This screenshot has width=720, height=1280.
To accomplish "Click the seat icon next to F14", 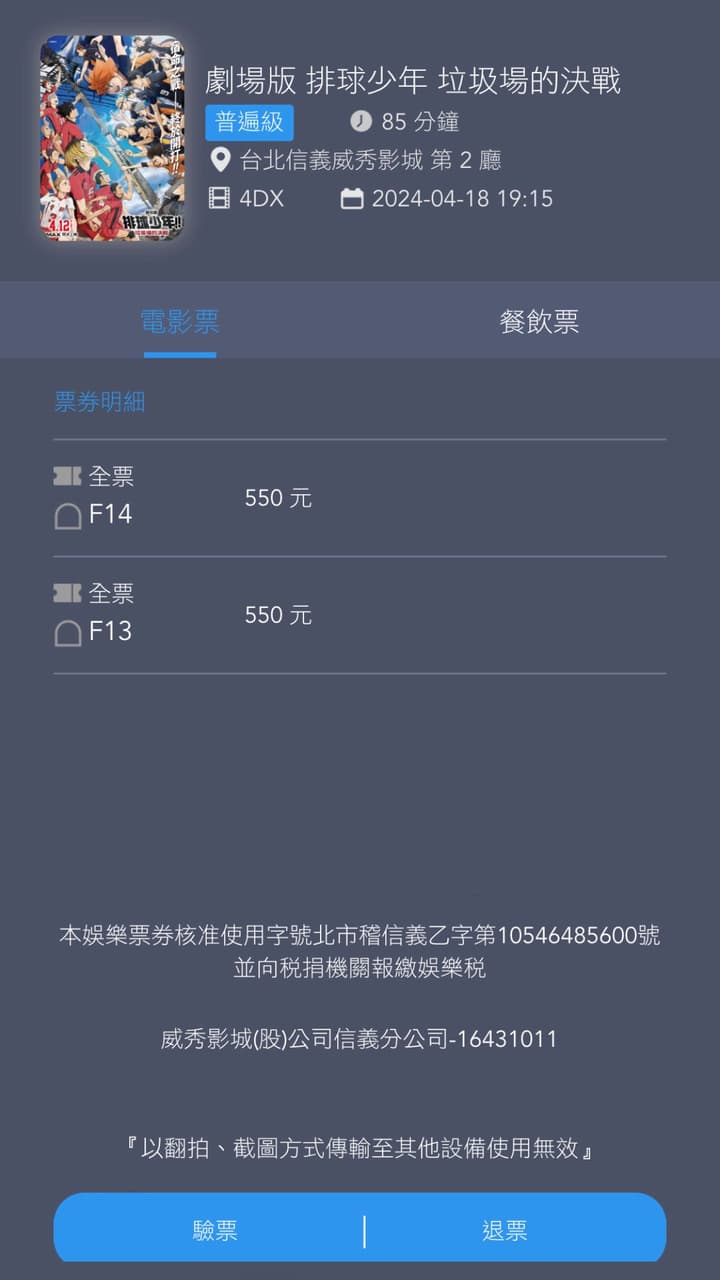I will tap(68, 514).
